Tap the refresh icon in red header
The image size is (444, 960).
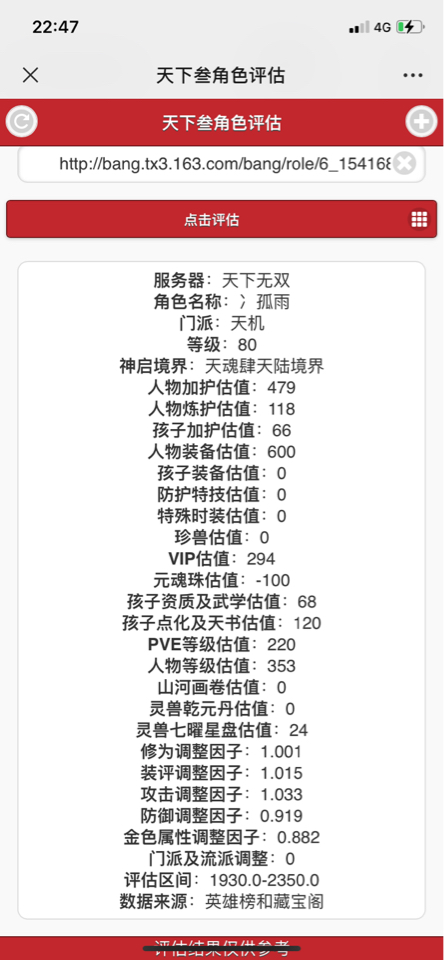click(x=21, y=121)
